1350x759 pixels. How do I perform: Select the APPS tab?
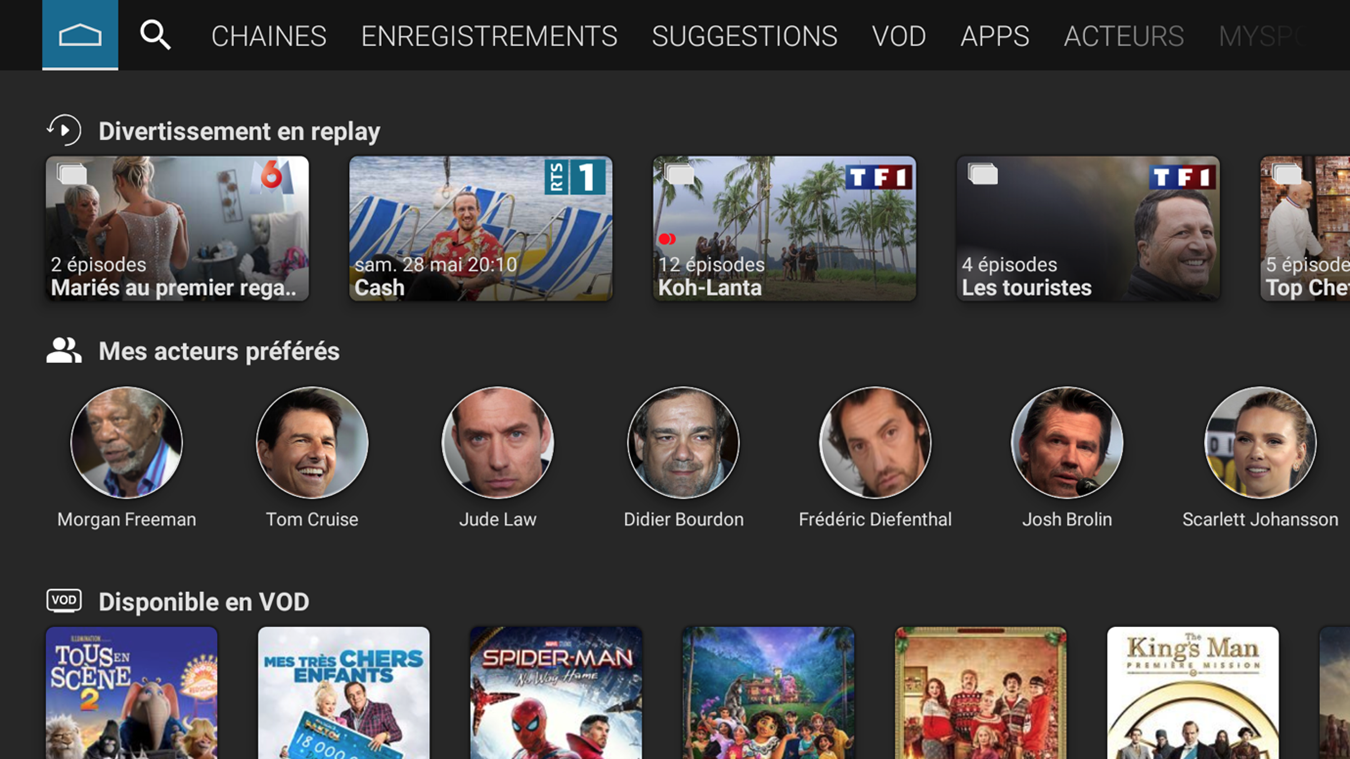[994, 36]
